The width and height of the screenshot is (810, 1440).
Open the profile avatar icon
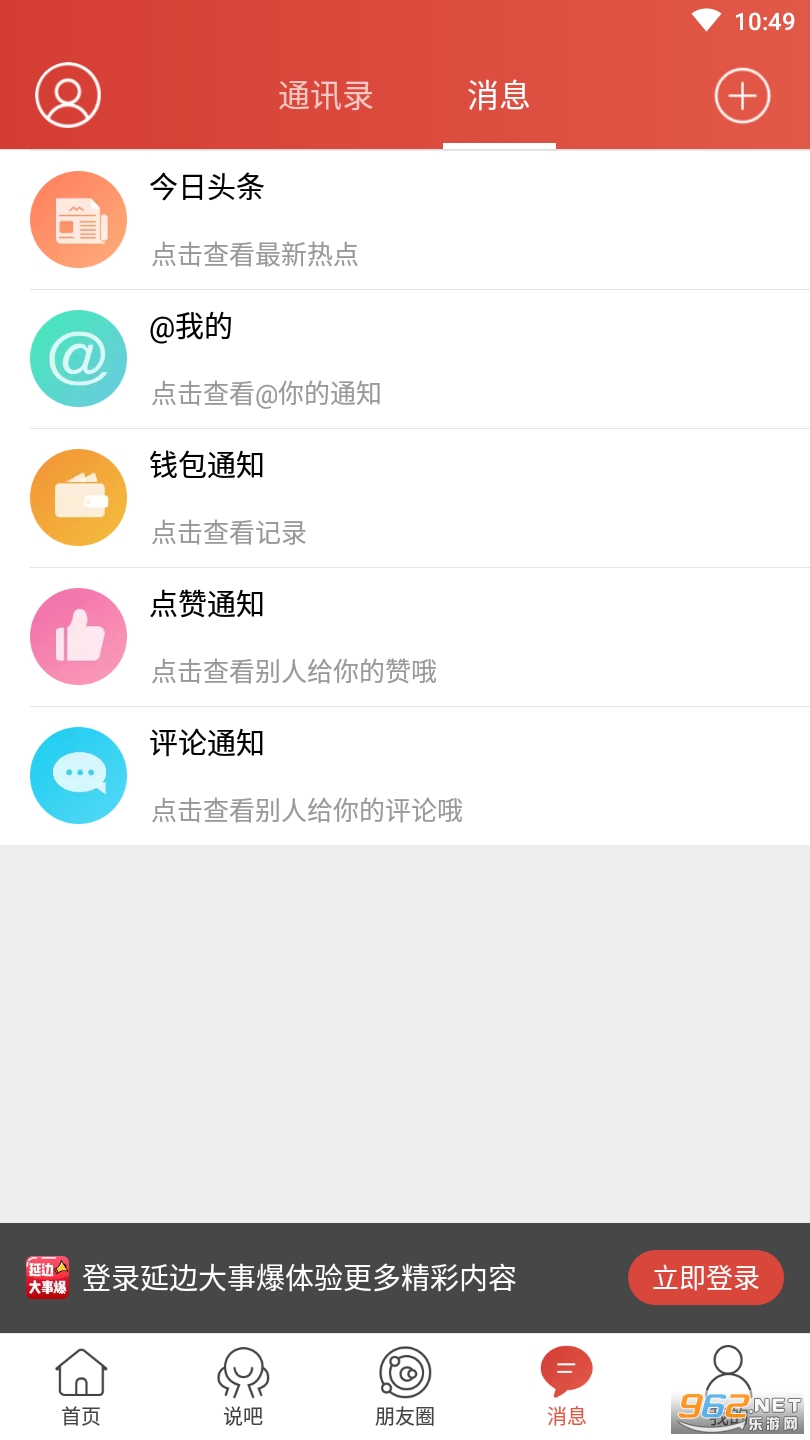tap(68, 95)
